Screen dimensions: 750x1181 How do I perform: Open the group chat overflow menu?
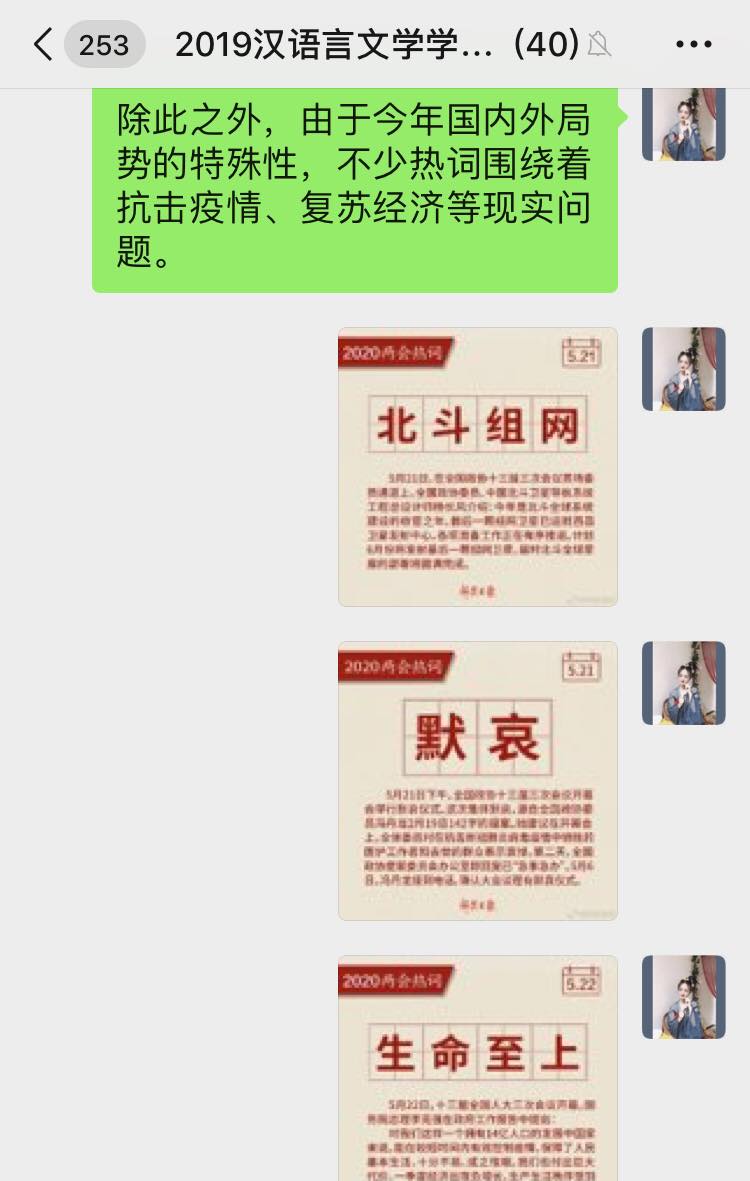click(693, 45)
